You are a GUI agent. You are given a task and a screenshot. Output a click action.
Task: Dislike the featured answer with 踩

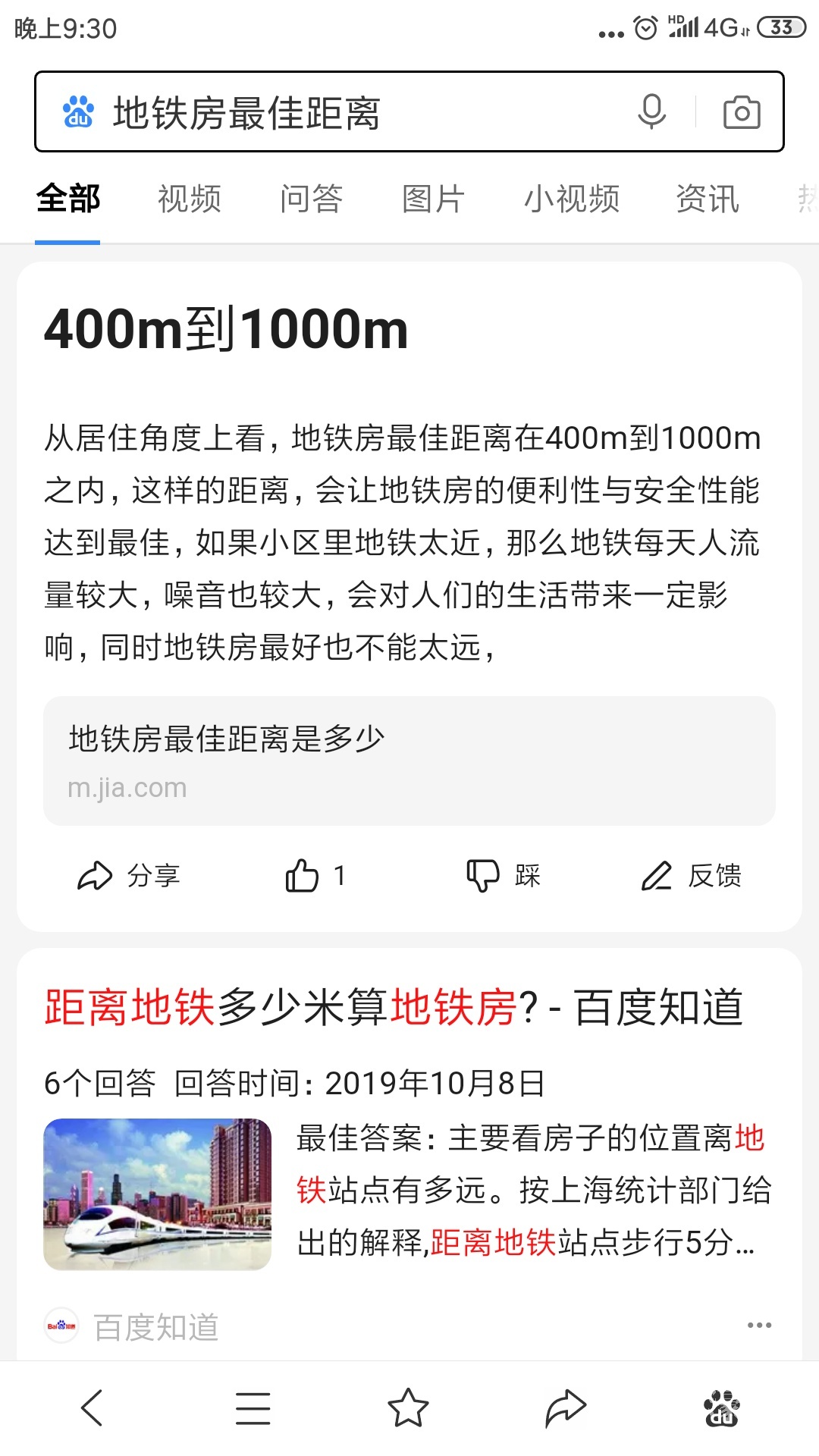tap(503, 876)
